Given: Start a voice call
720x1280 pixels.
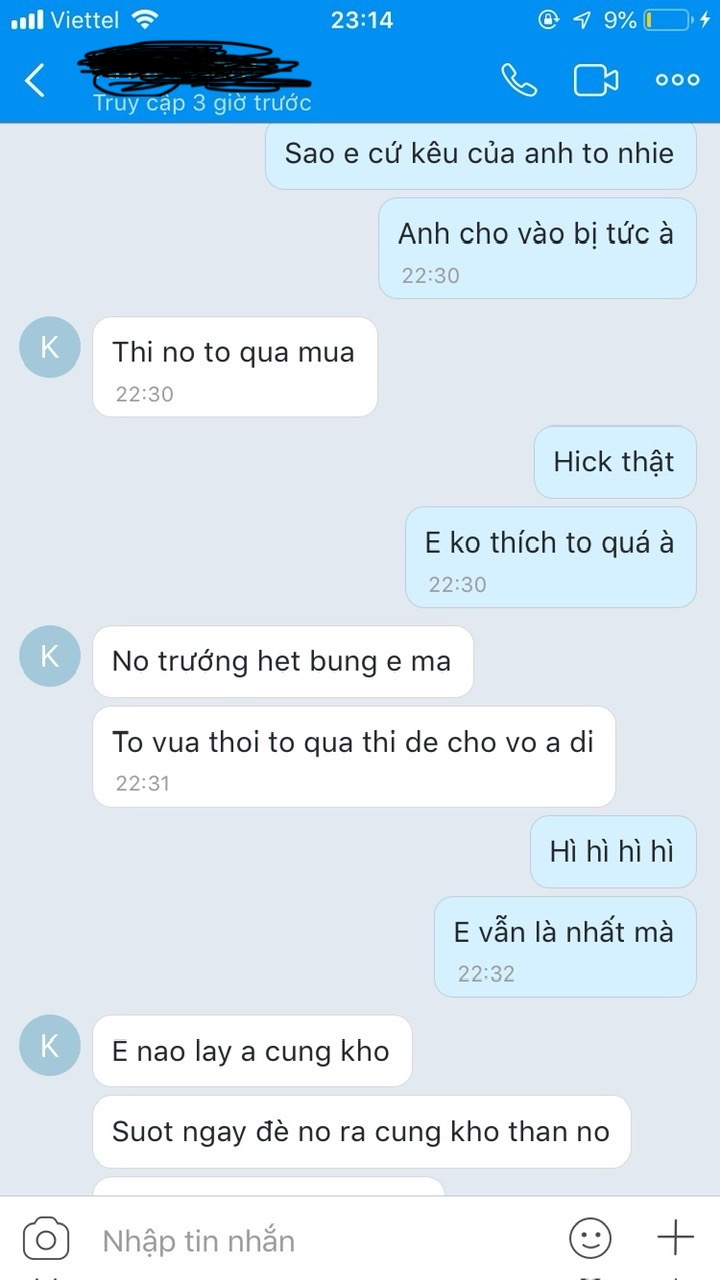Looking at the screenshot, I should click(x=518, y=81).
